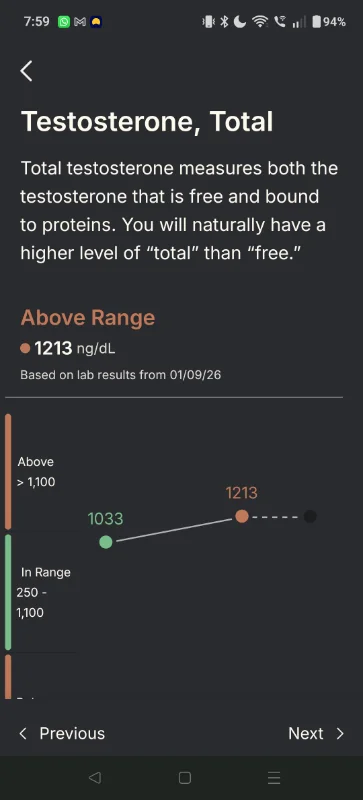Select the 1033 data point on chart
This screenshot has width=363, height=800.
106,542
